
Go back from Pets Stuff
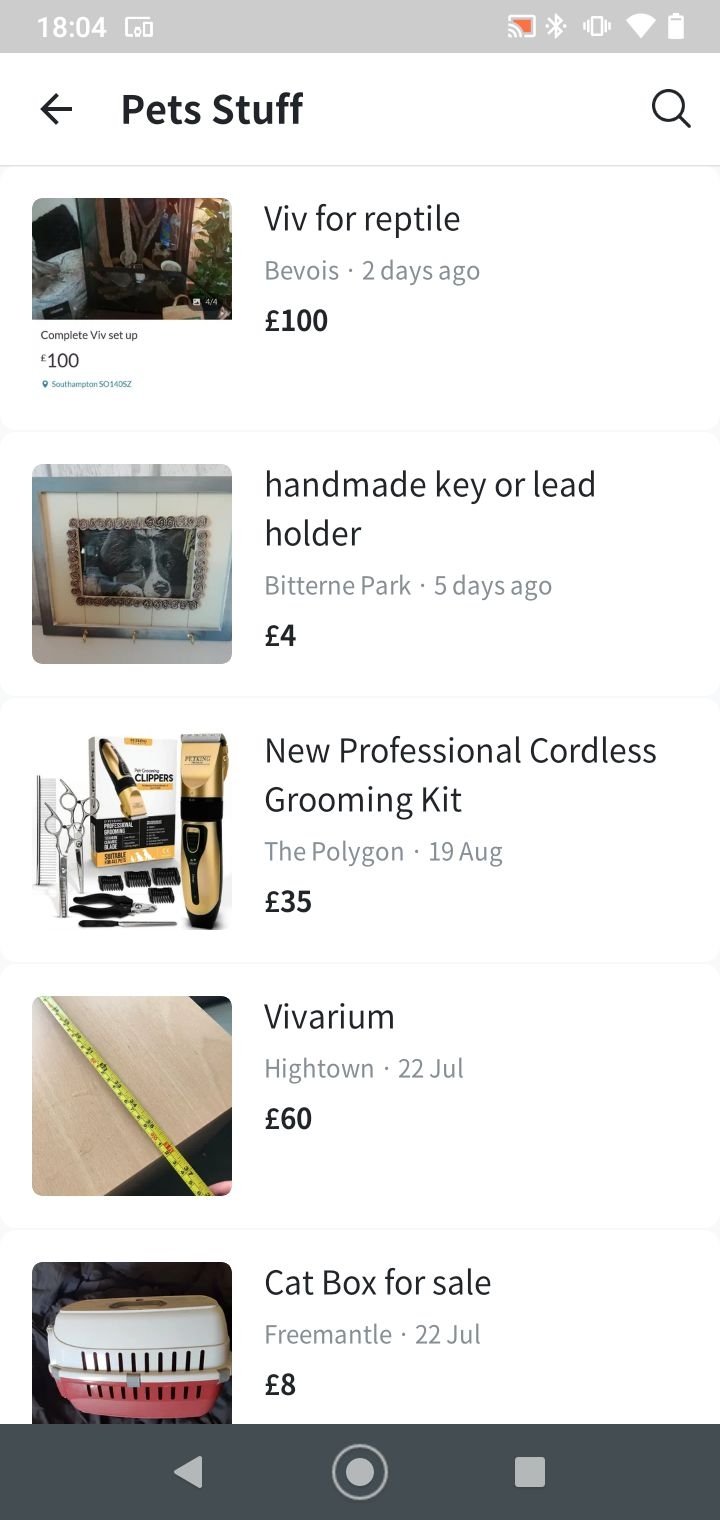click(x=56, y=109)
